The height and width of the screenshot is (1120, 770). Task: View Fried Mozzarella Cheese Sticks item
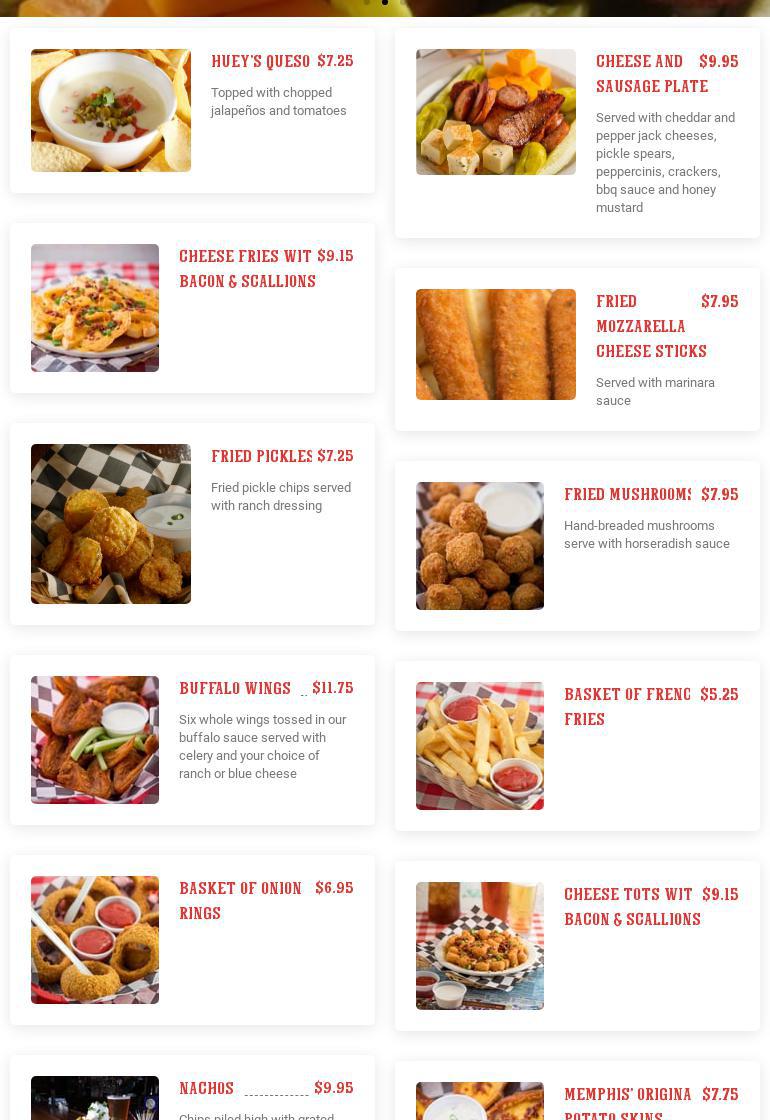coord(577,349)
